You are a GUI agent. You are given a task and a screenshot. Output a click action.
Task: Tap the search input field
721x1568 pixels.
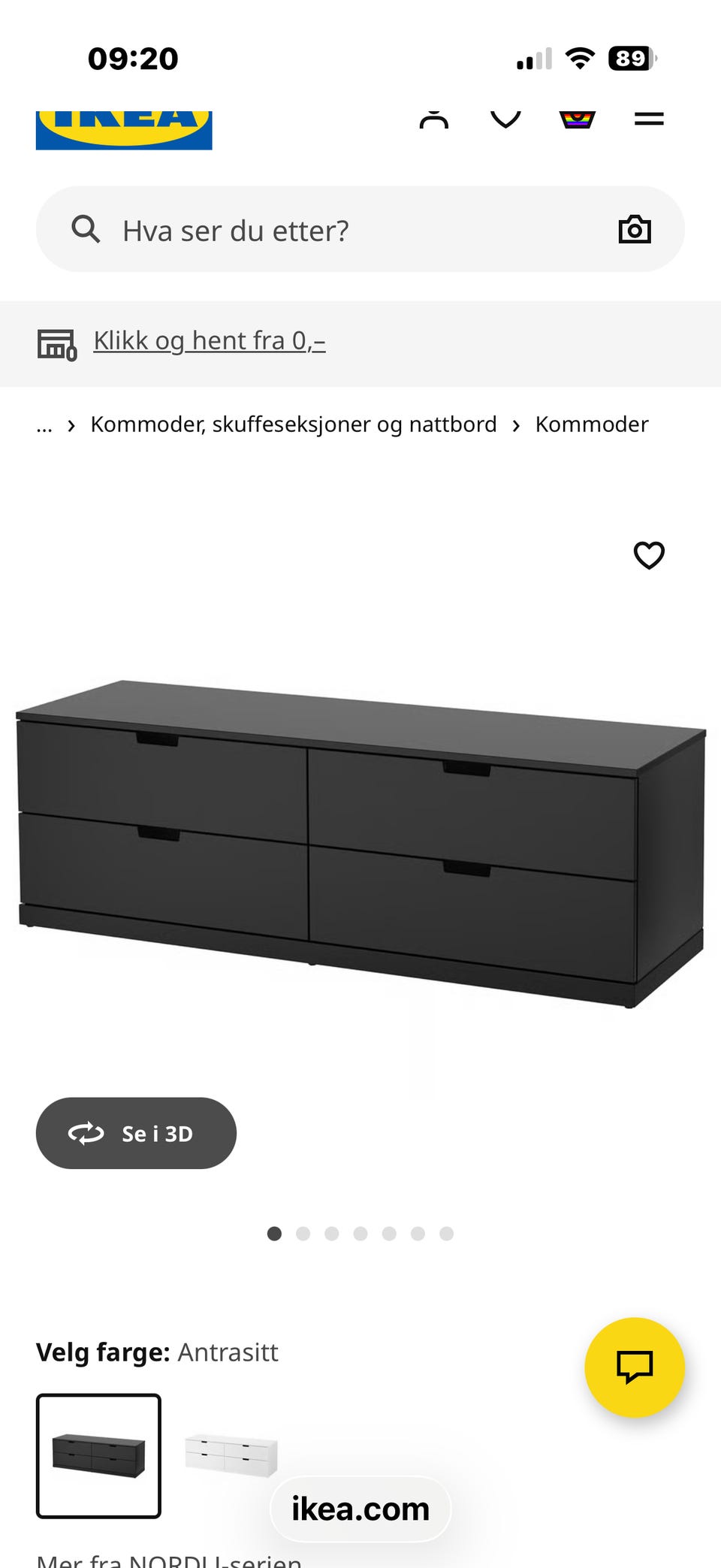(300, 229)
